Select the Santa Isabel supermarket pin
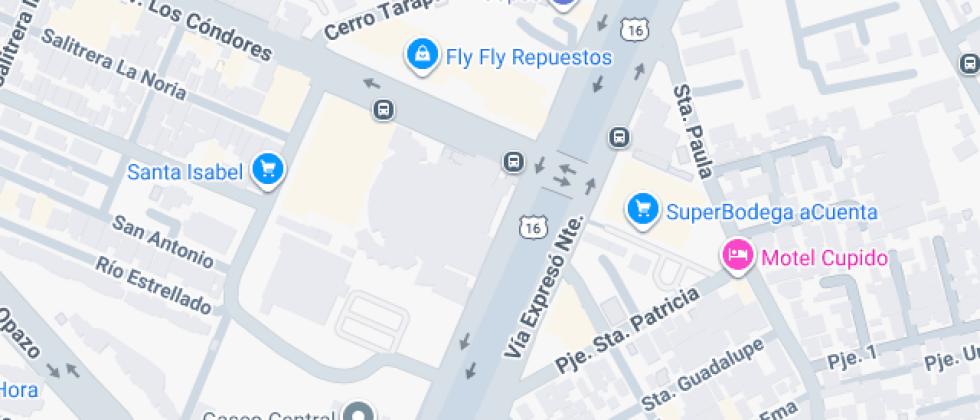Screen dimensions: 980x420 267,169
